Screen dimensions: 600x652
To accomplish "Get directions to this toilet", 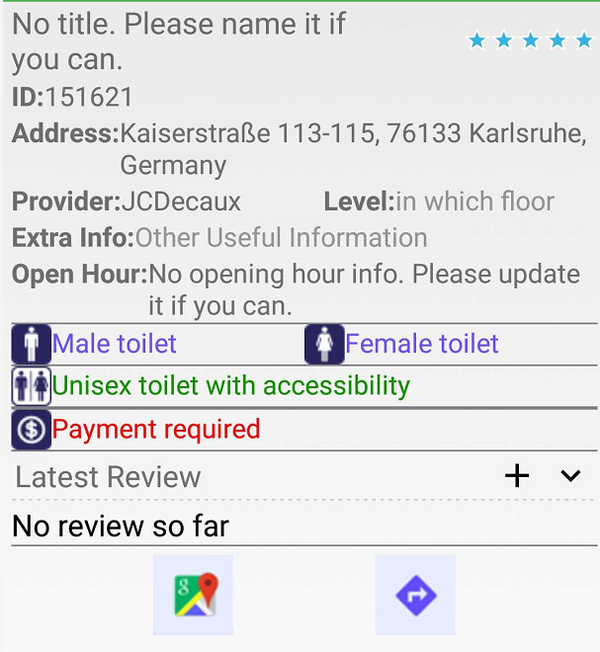I will pyautogui.click(x=415, y=595).
